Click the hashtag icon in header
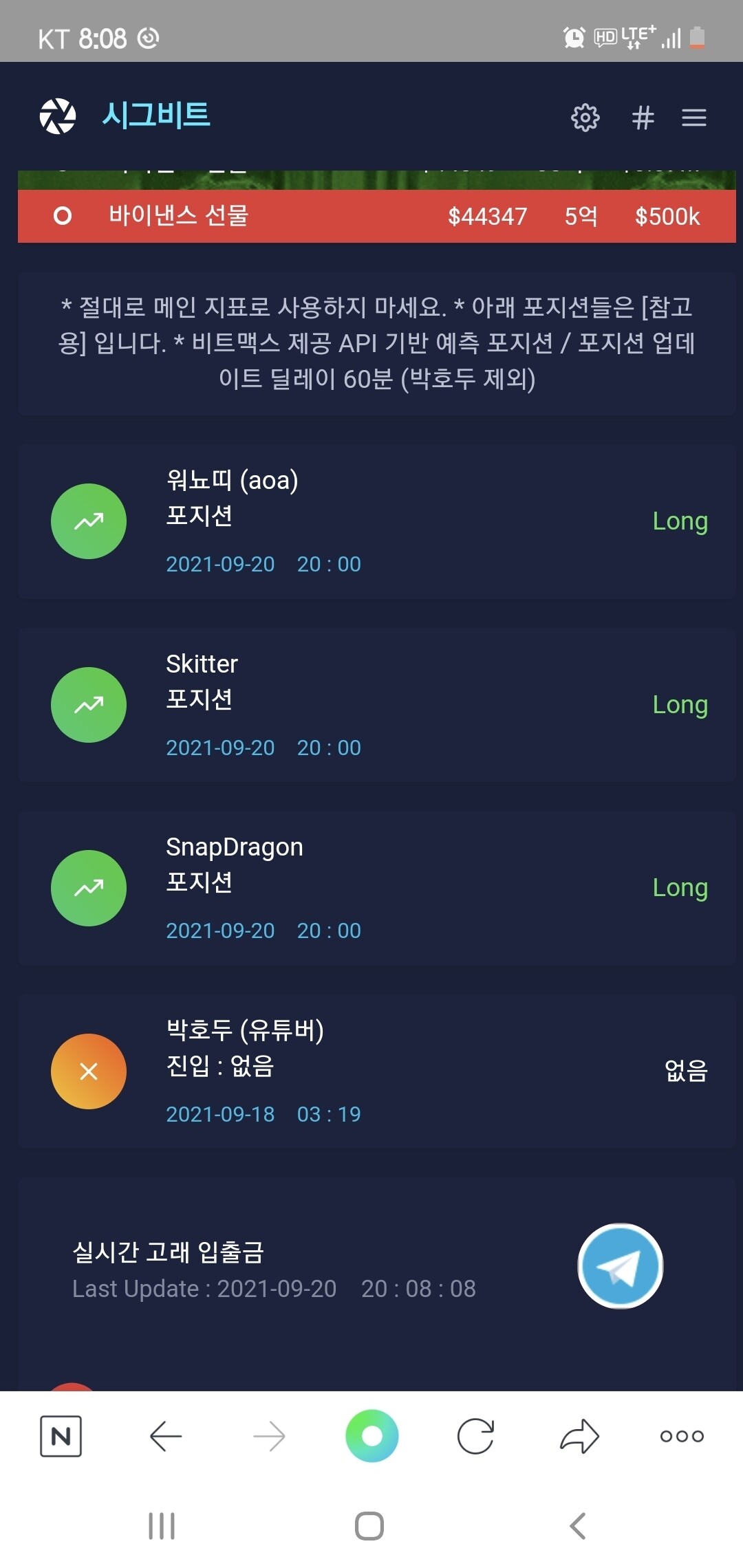 pos(642,118)
